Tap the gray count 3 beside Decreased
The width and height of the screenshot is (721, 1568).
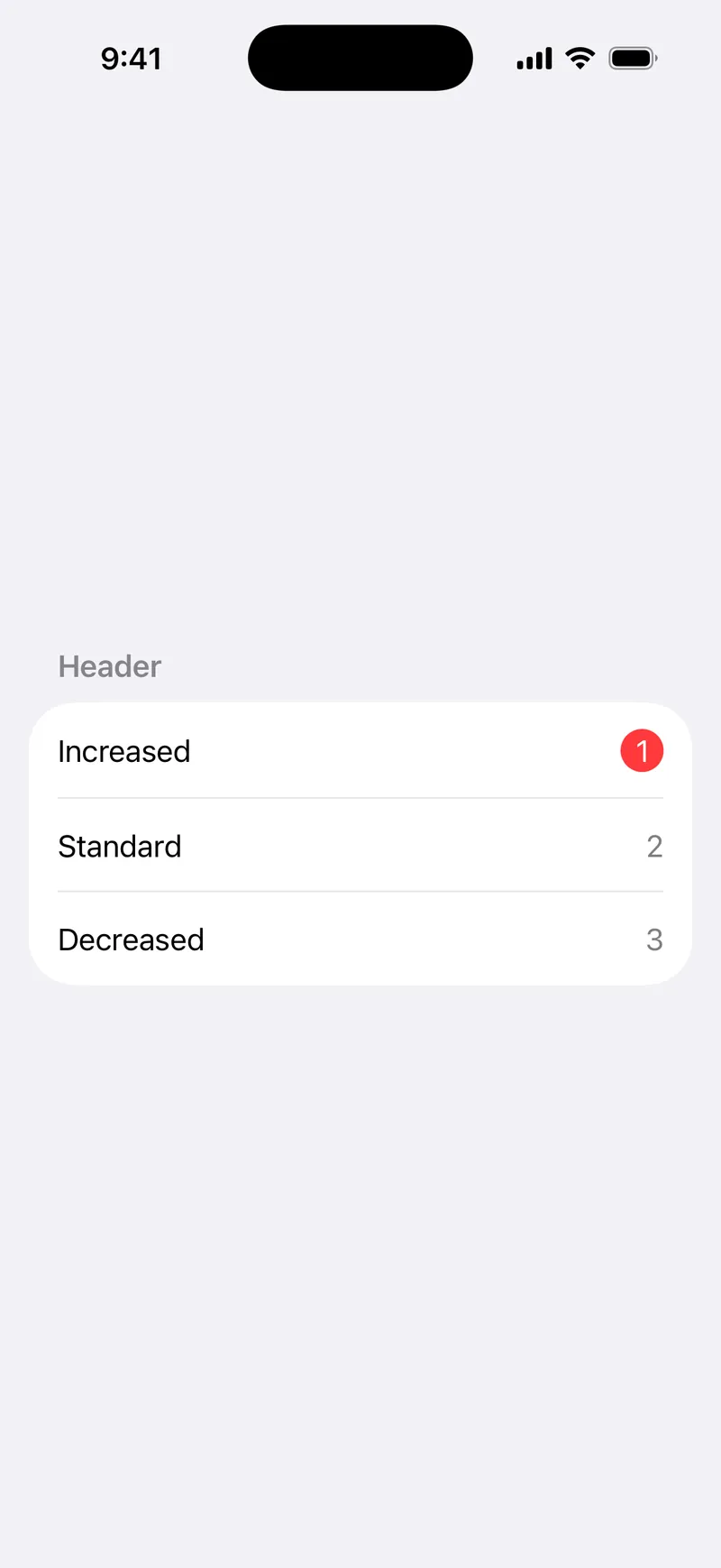655,940
